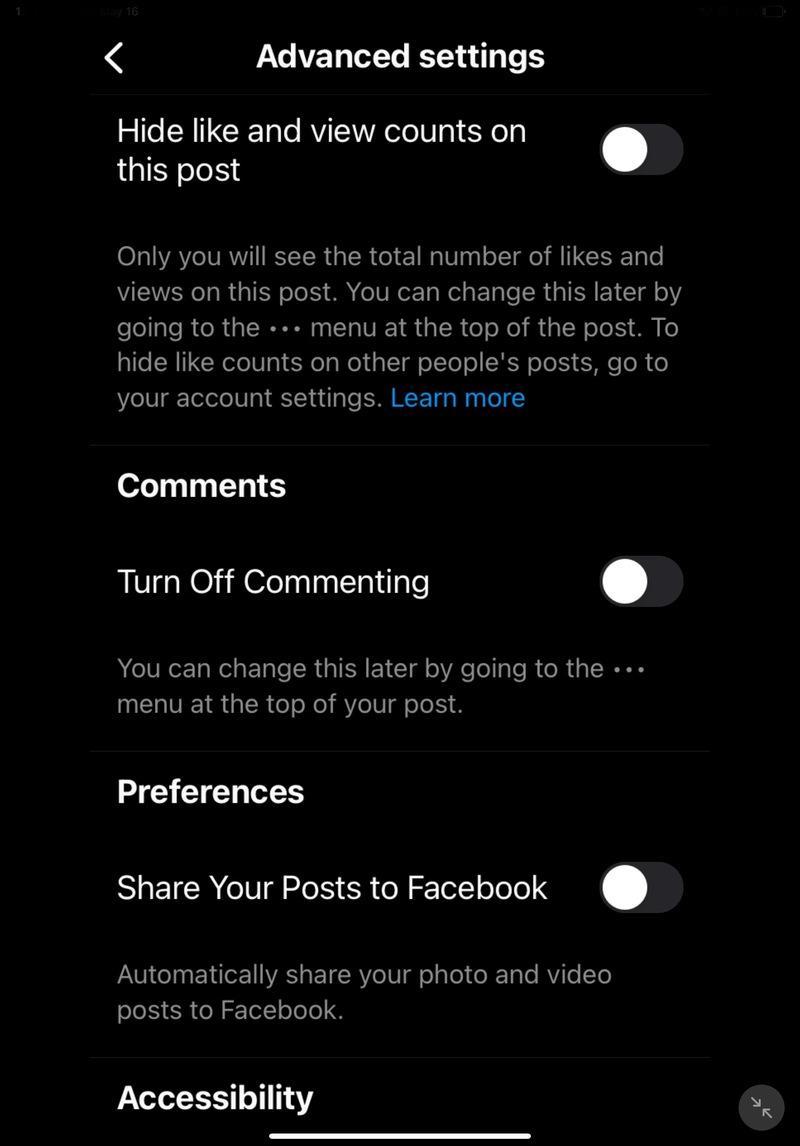Go back from Advanced settings
The image size is (800, 1146).
coord(114,57)
